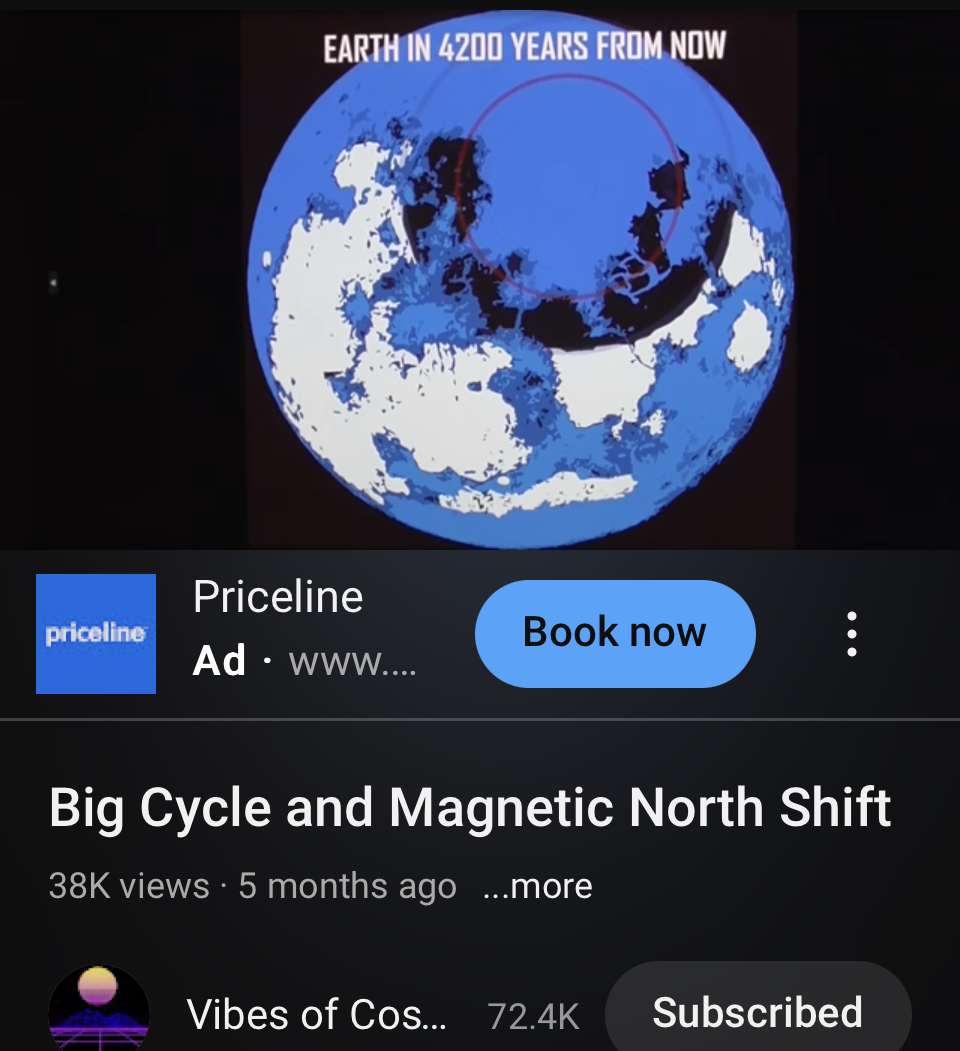Tap the Subscribed button
The width and height of the screenshot is (960, 1051).
[x=757, y=1012]
